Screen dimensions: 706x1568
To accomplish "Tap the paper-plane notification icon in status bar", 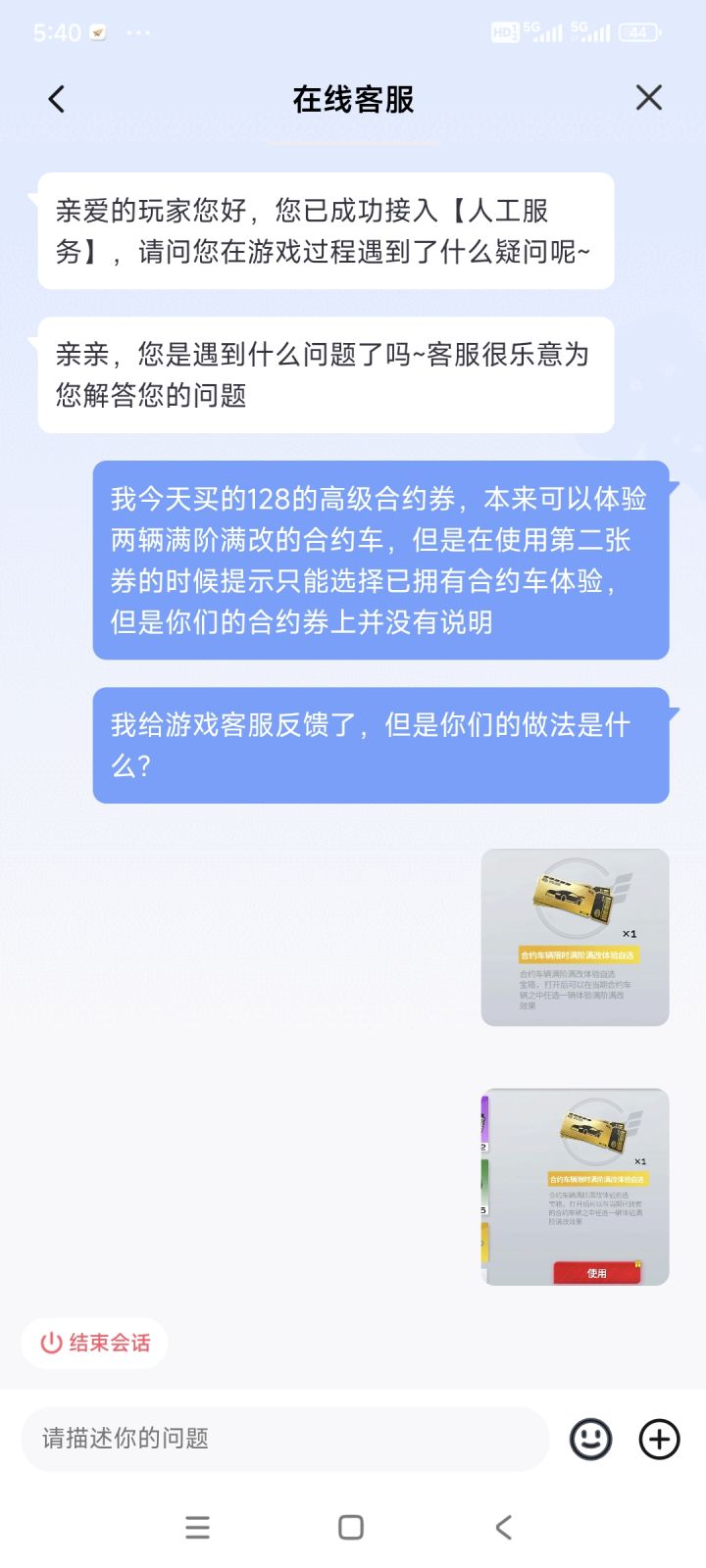I will pyautogui.click(x=95, y=32).
